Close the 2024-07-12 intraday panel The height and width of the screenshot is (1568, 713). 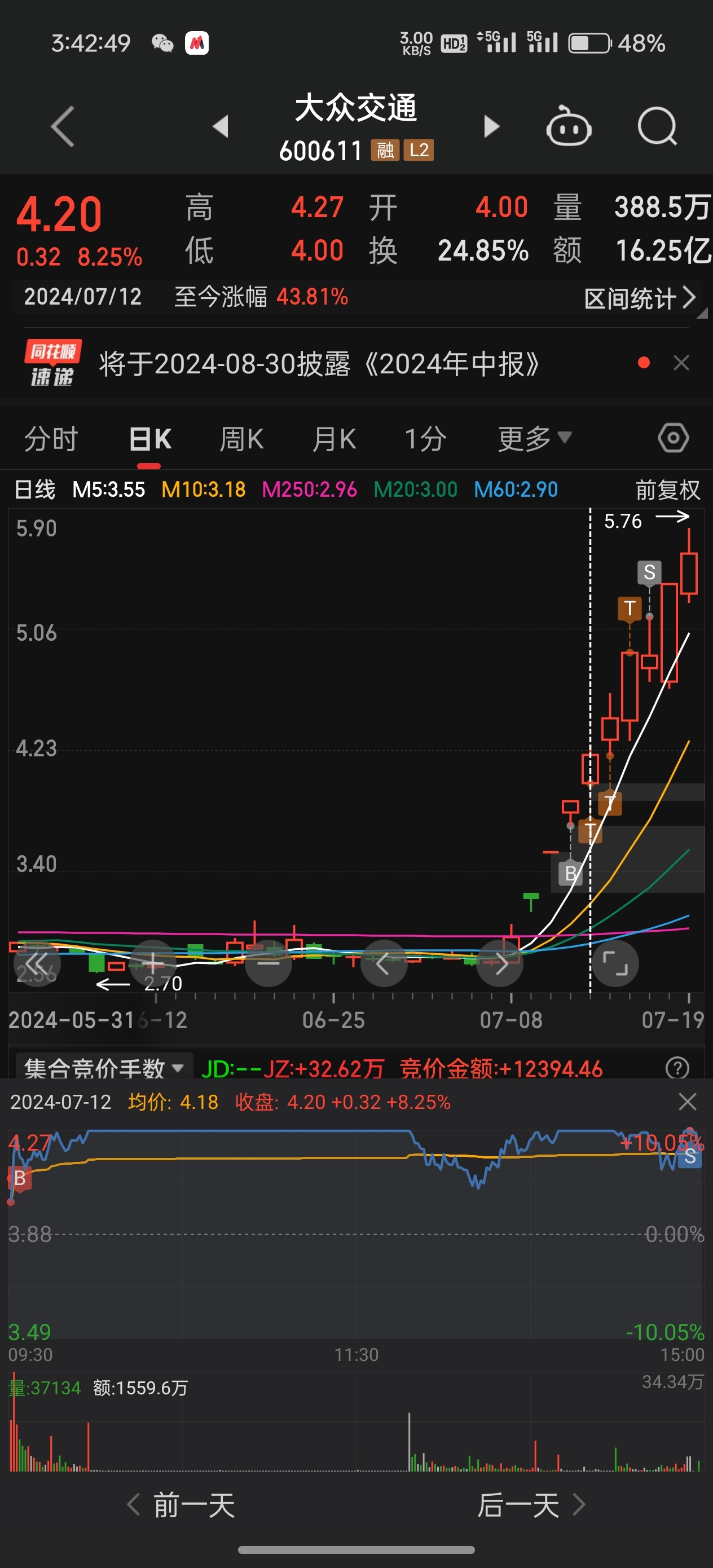688,1101
